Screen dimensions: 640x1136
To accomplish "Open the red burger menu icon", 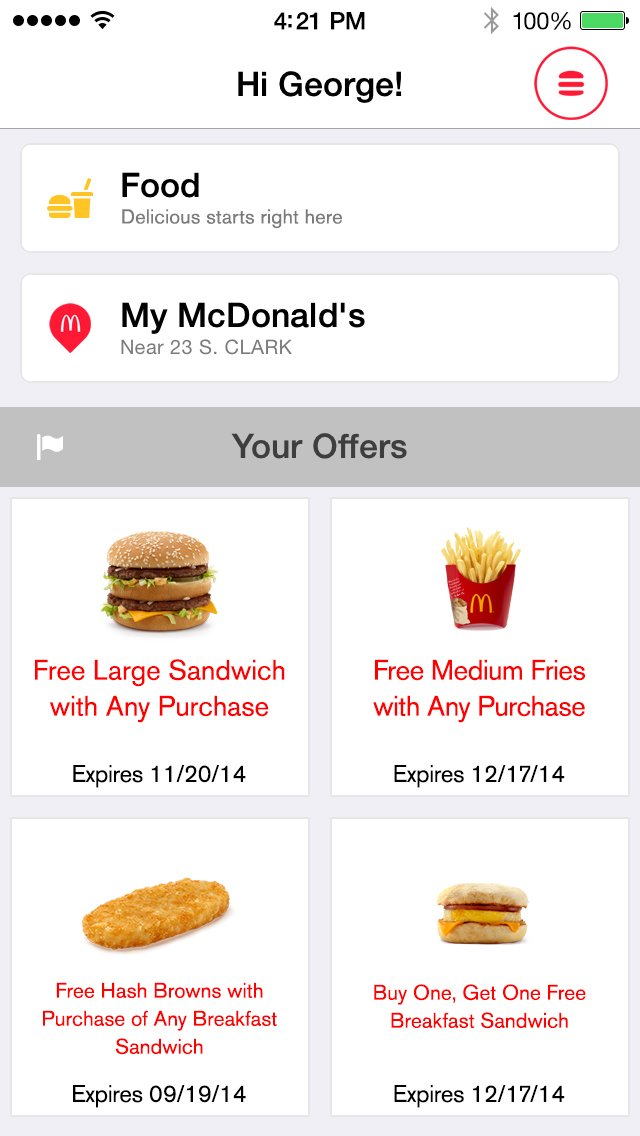I will (x=571, y=85).
